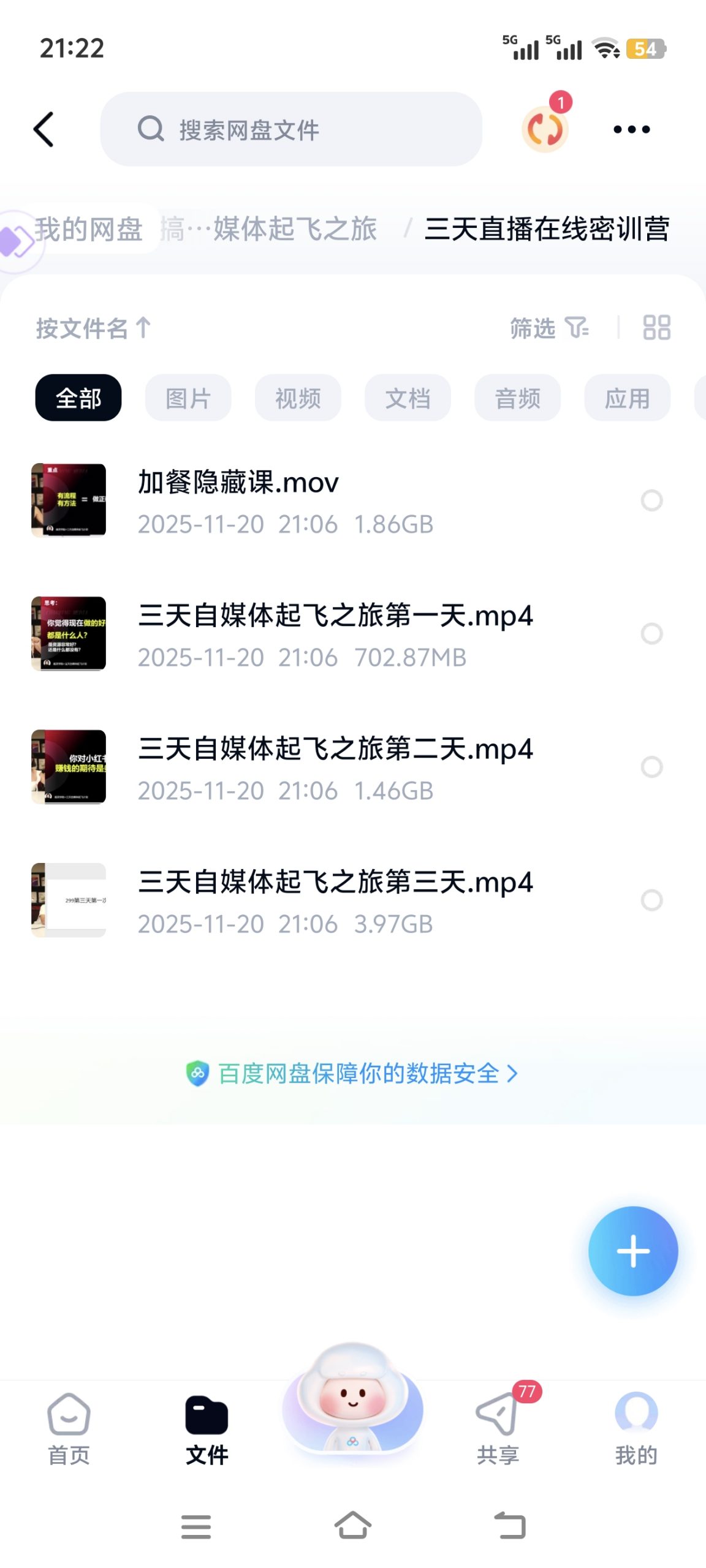Select the 图片 filter chip
This screenshot has width=706, height=1568.
(x=188, y=398)
